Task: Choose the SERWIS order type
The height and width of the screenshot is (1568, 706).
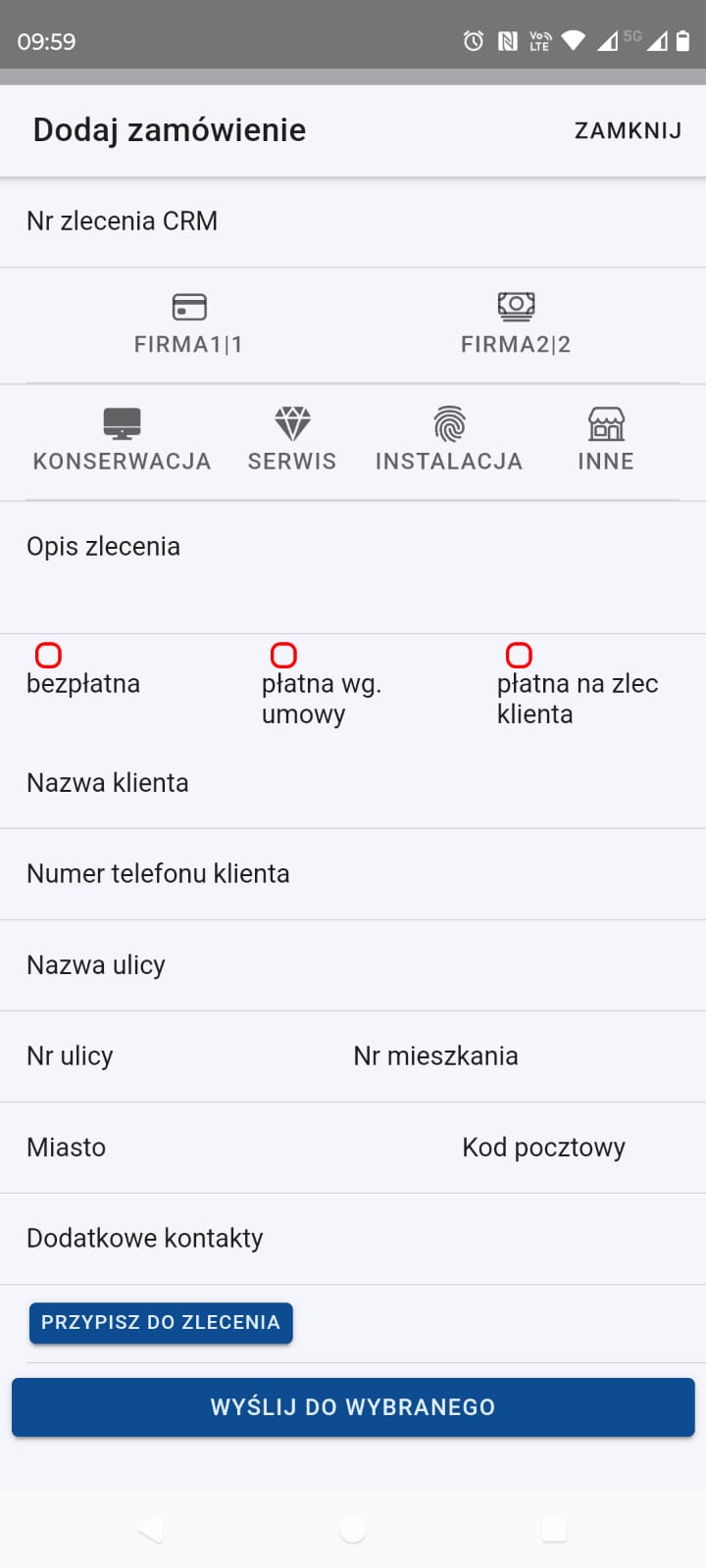Action: 292,441
